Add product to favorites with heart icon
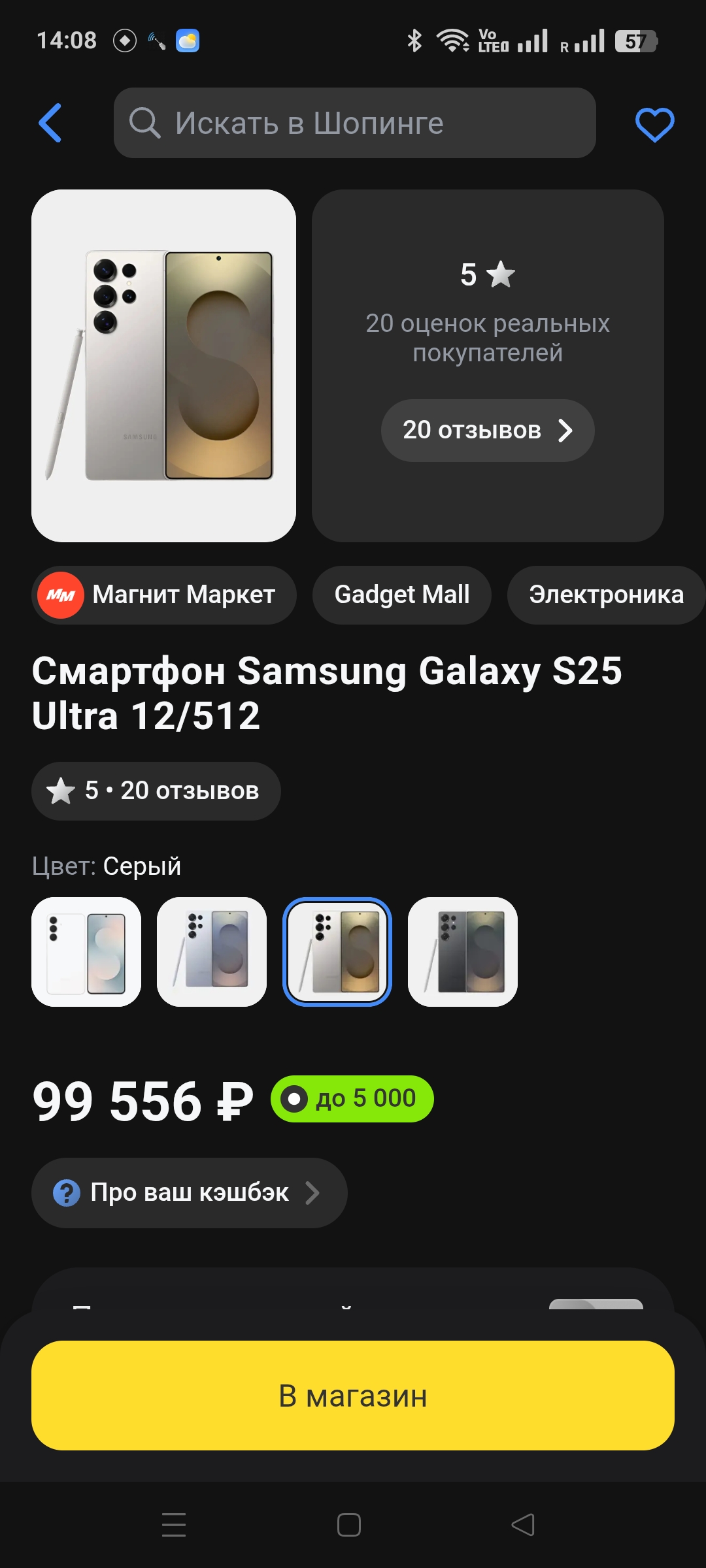 (x=654, y=124)
